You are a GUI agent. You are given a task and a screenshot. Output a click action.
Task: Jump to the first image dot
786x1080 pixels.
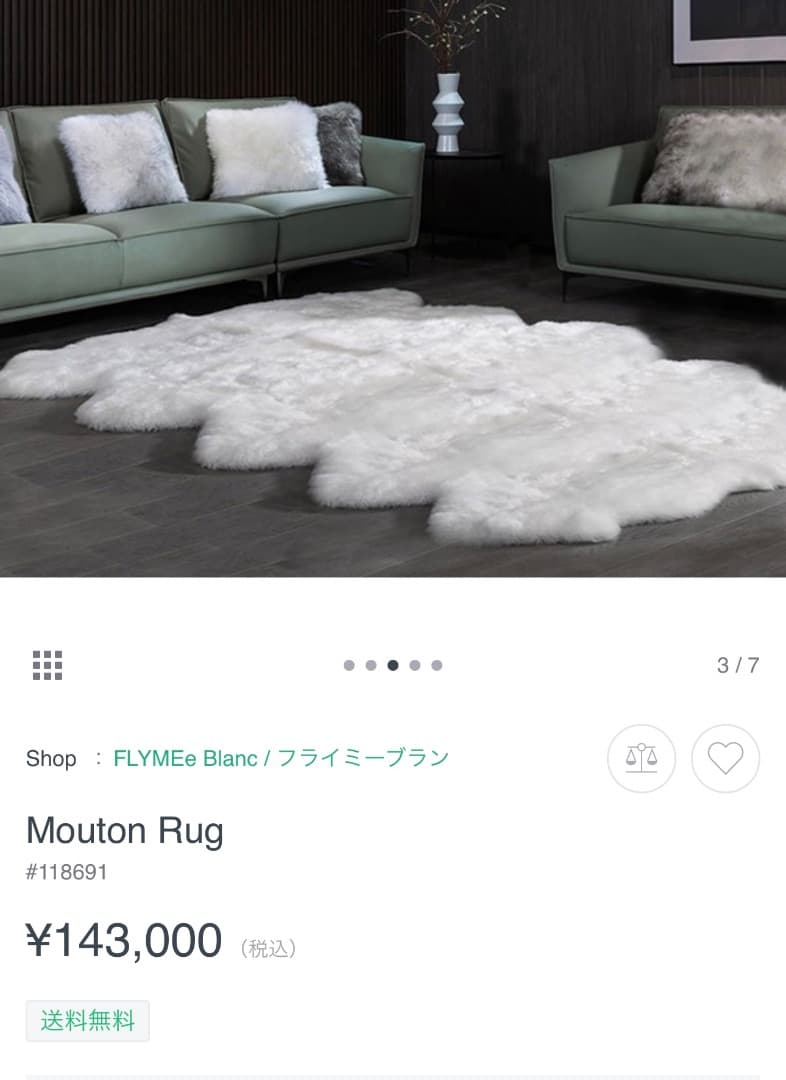point(349,665)
